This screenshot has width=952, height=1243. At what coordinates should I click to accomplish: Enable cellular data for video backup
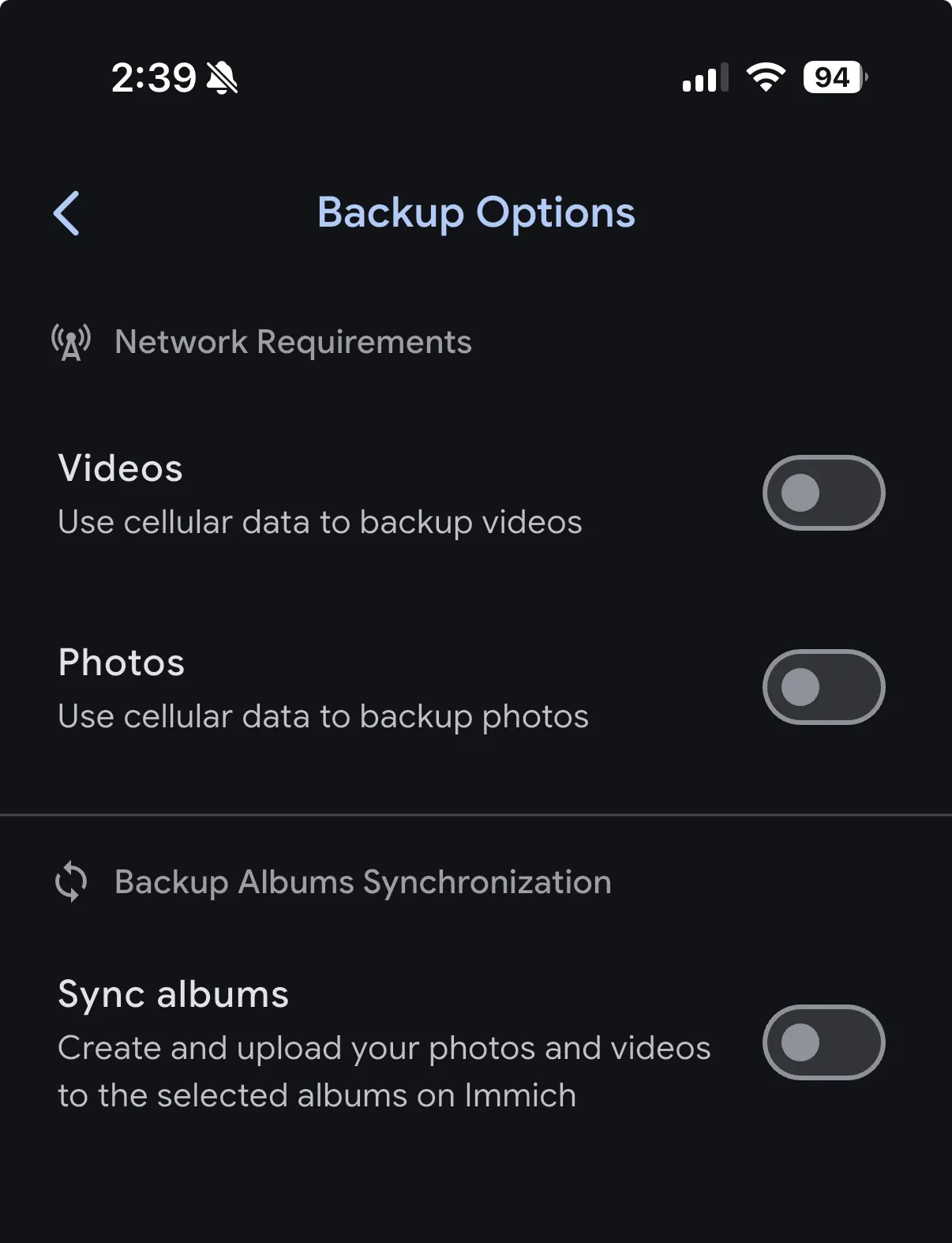(x=823, y=493)
